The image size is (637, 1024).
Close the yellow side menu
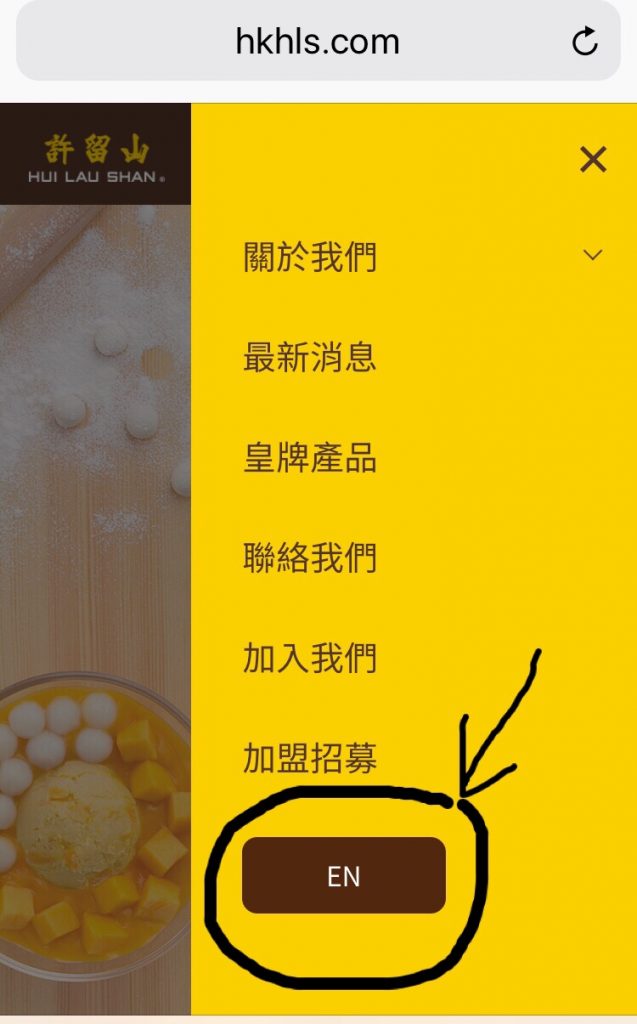tap(593, 159)
